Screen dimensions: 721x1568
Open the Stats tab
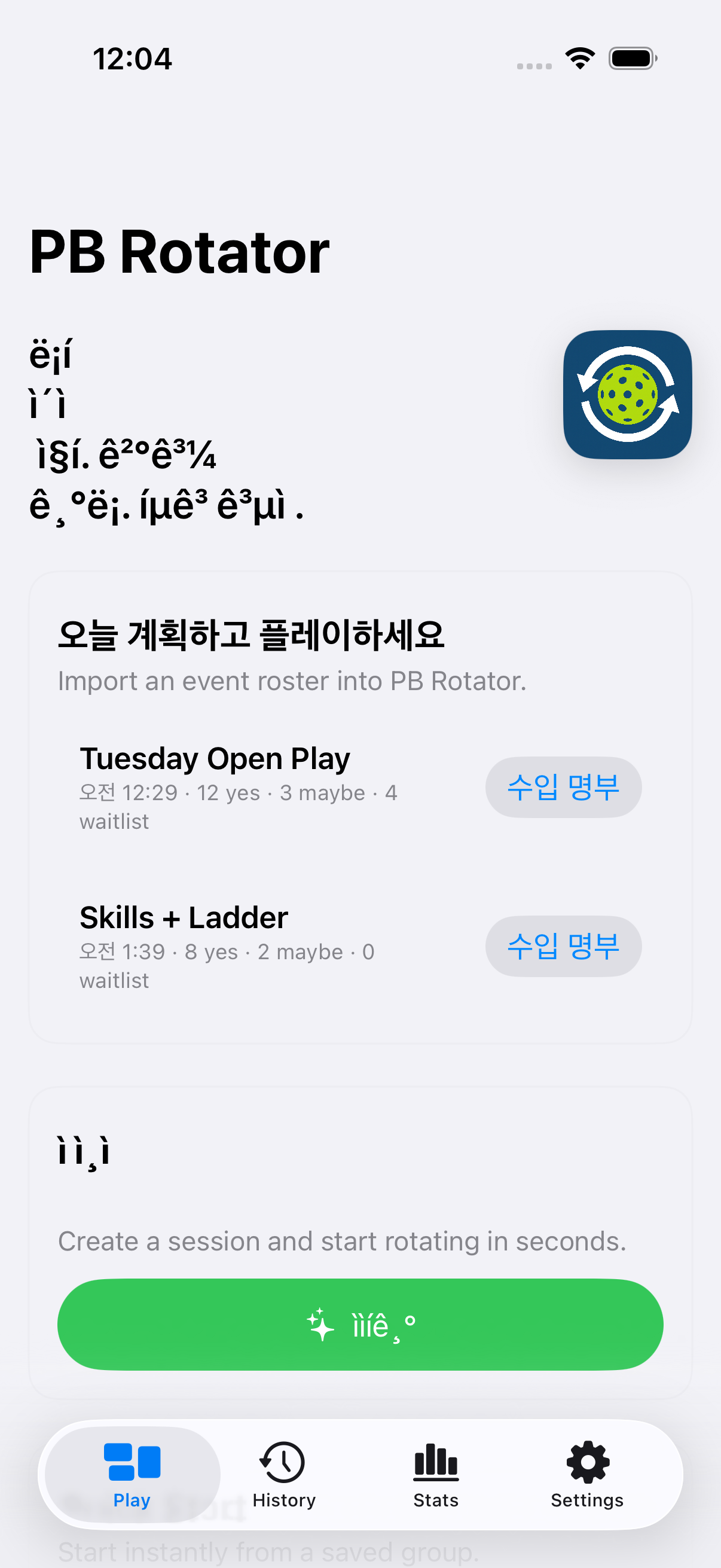[x=436, y=1474]
